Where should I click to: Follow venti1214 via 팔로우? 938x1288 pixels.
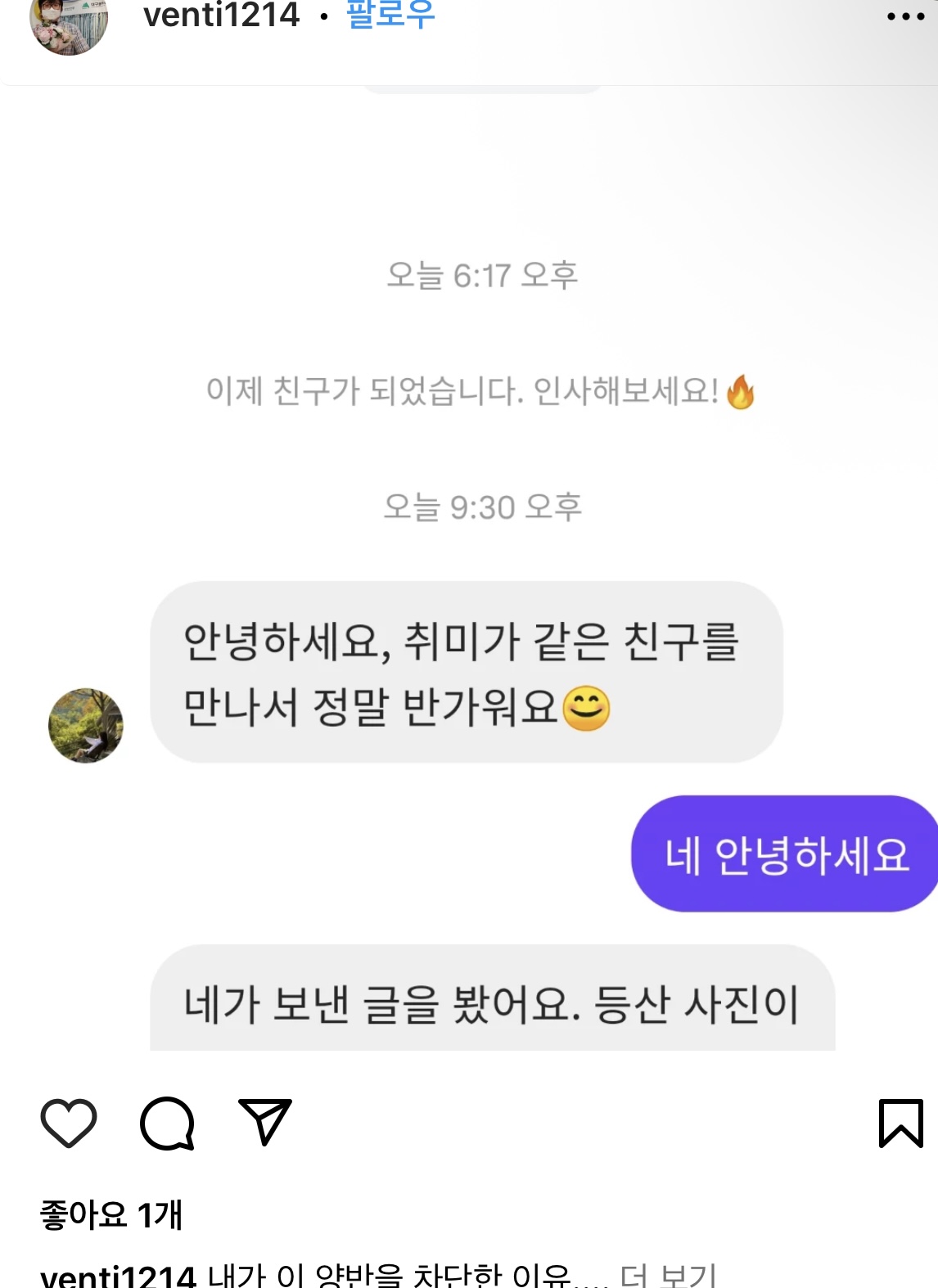tap(390, 15)
